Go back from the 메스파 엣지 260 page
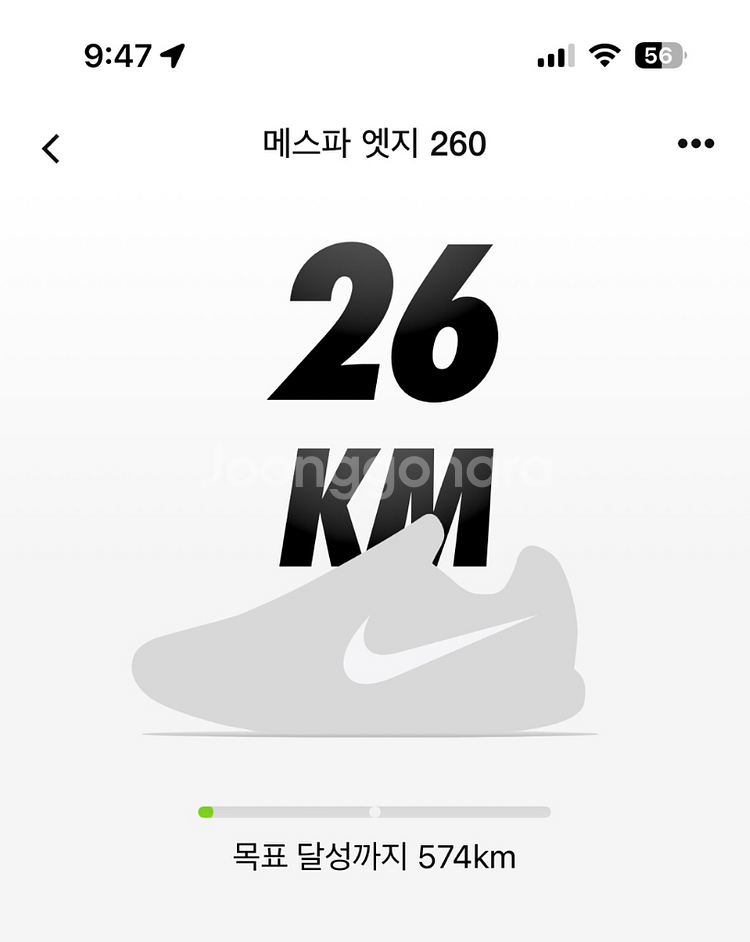750x942 pixels. [51, 148]
